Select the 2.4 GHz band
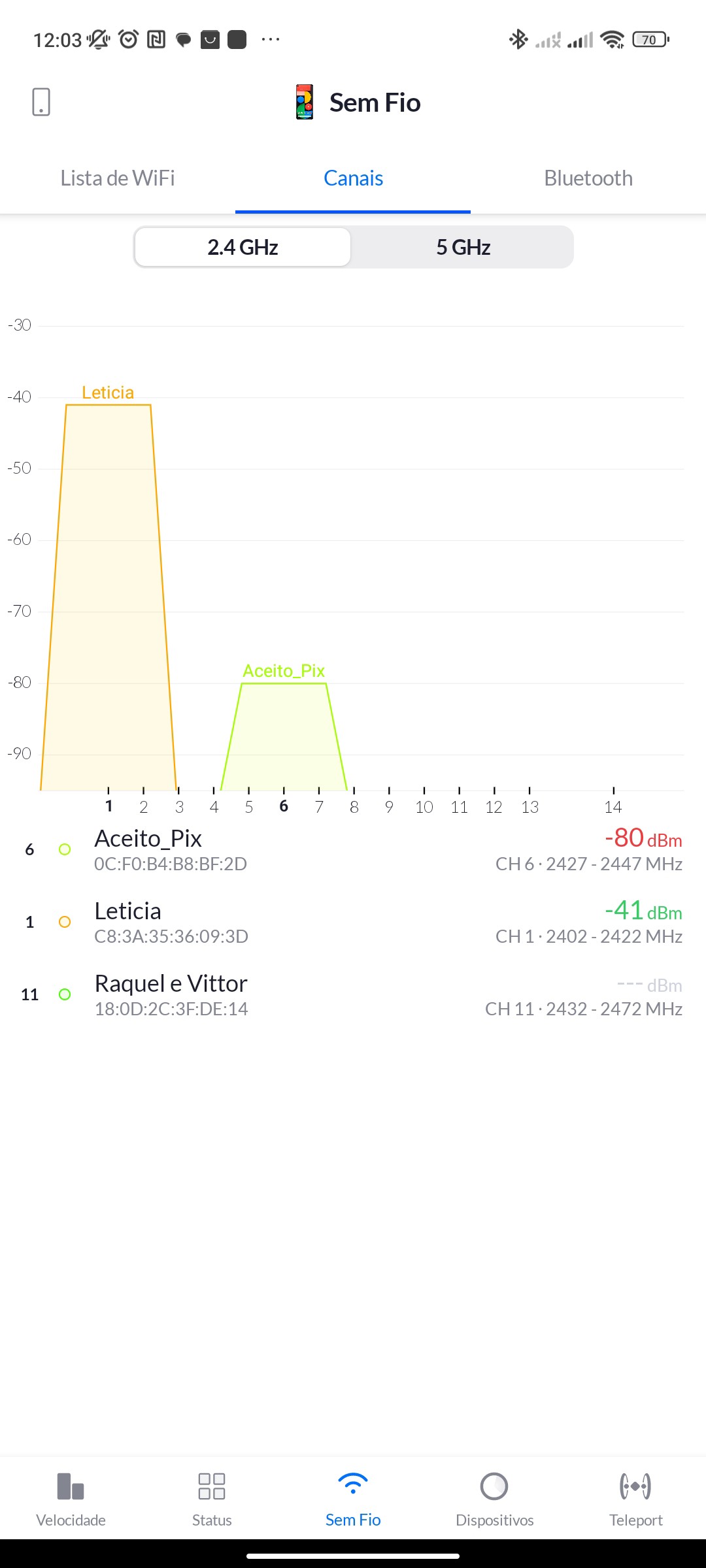Screen dimensions: 706x1568 point(243,247)
